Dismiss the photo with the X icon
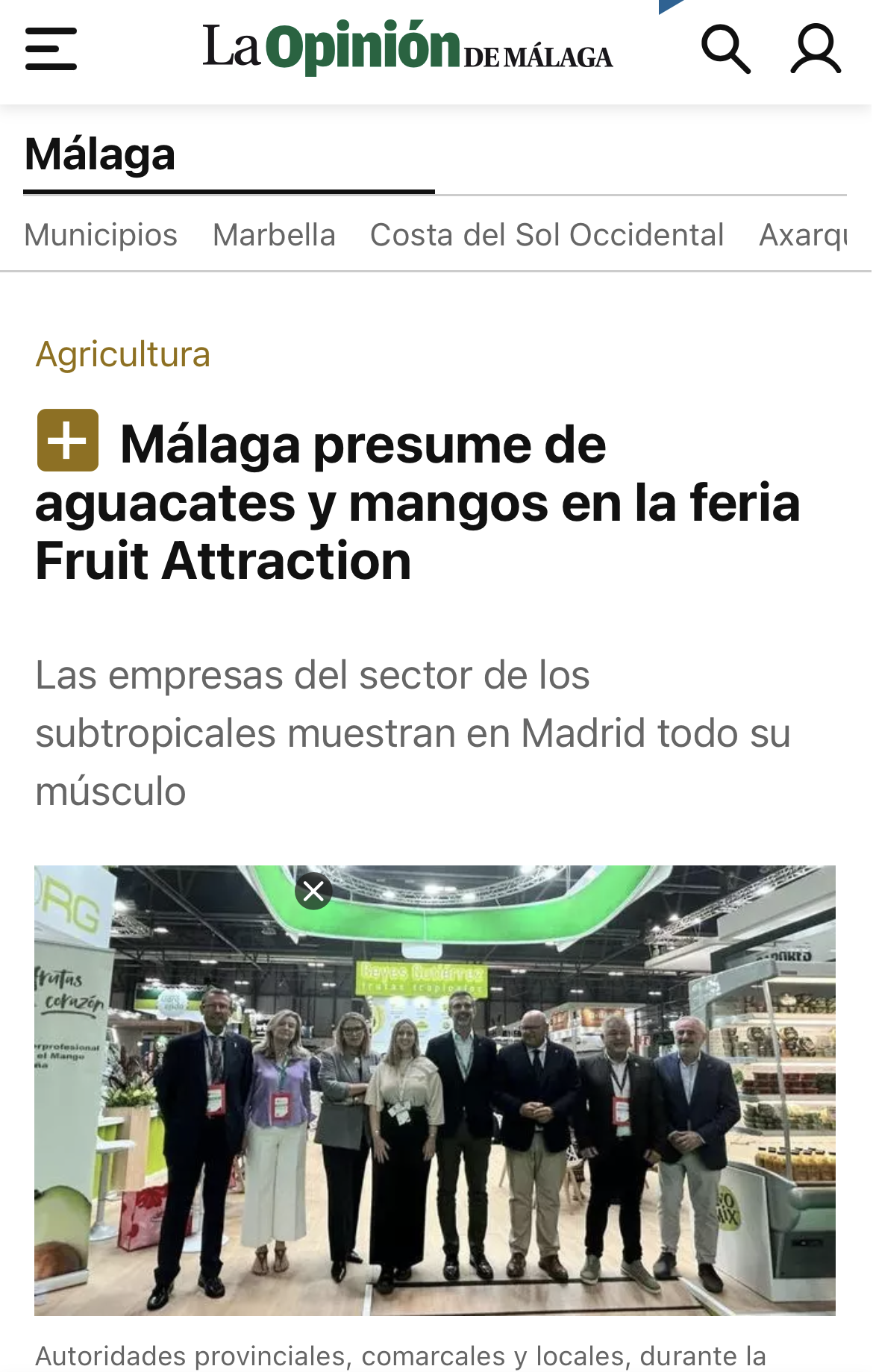Viewport: 873px width, 1372px height. (x=314, y=889)
